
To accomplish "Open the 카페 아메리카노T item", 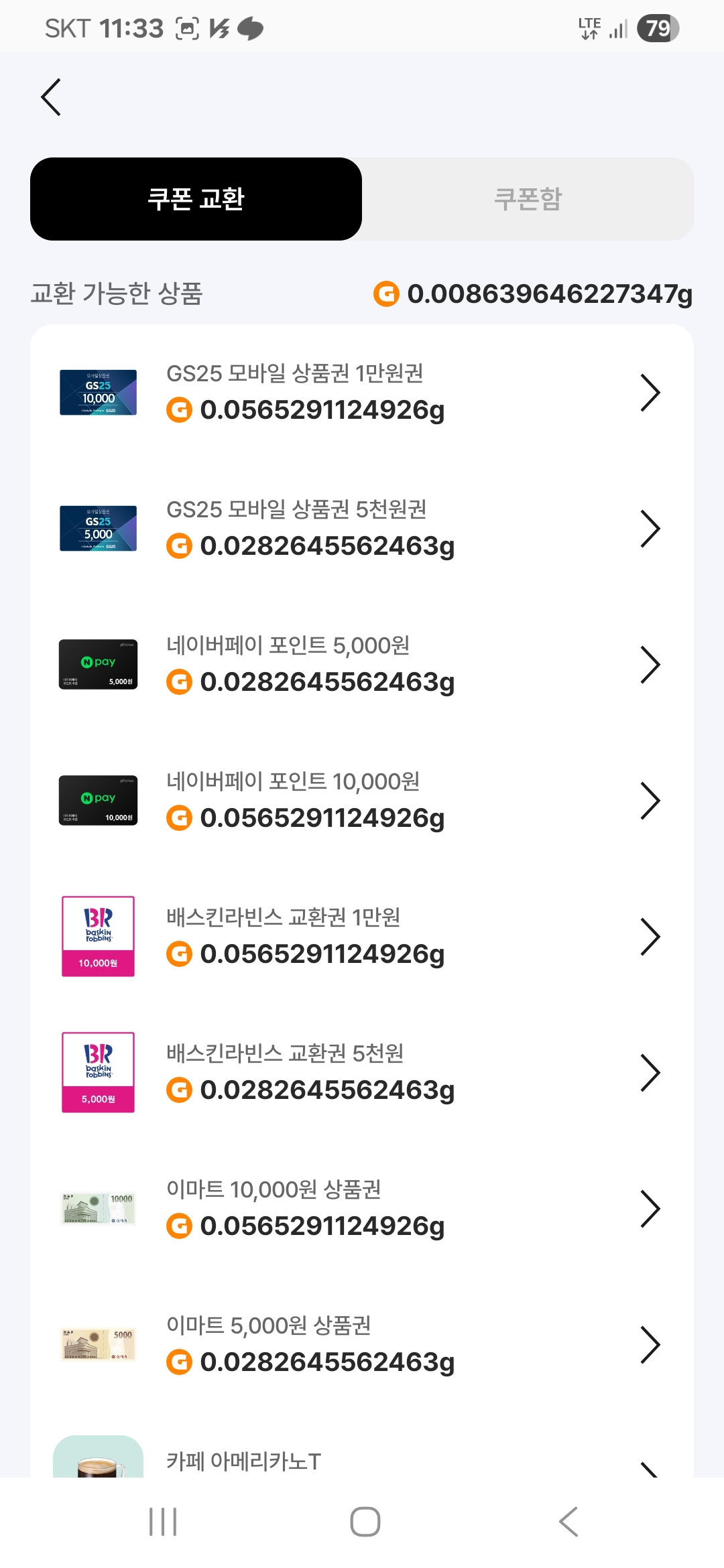I will [x=362, y=1461].
